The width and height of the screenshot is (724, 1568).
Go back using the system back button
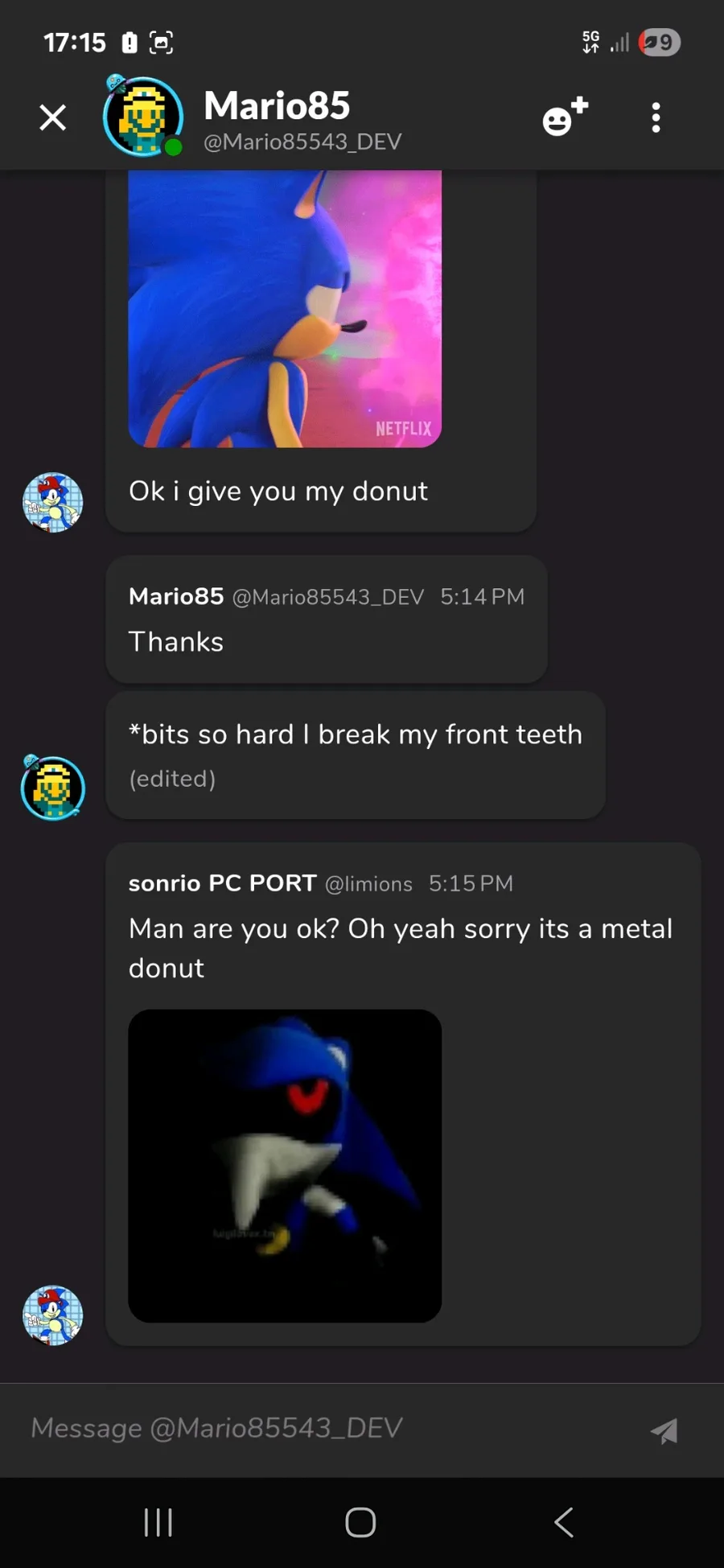[564, 1521]
